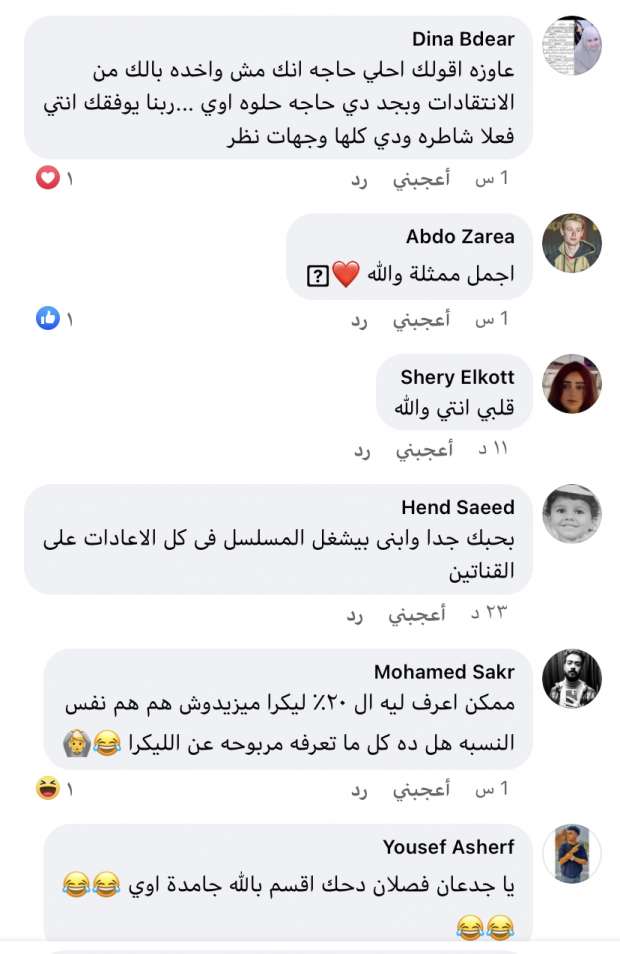Open Mohamed Sakr's profile picture

(572, 679)
